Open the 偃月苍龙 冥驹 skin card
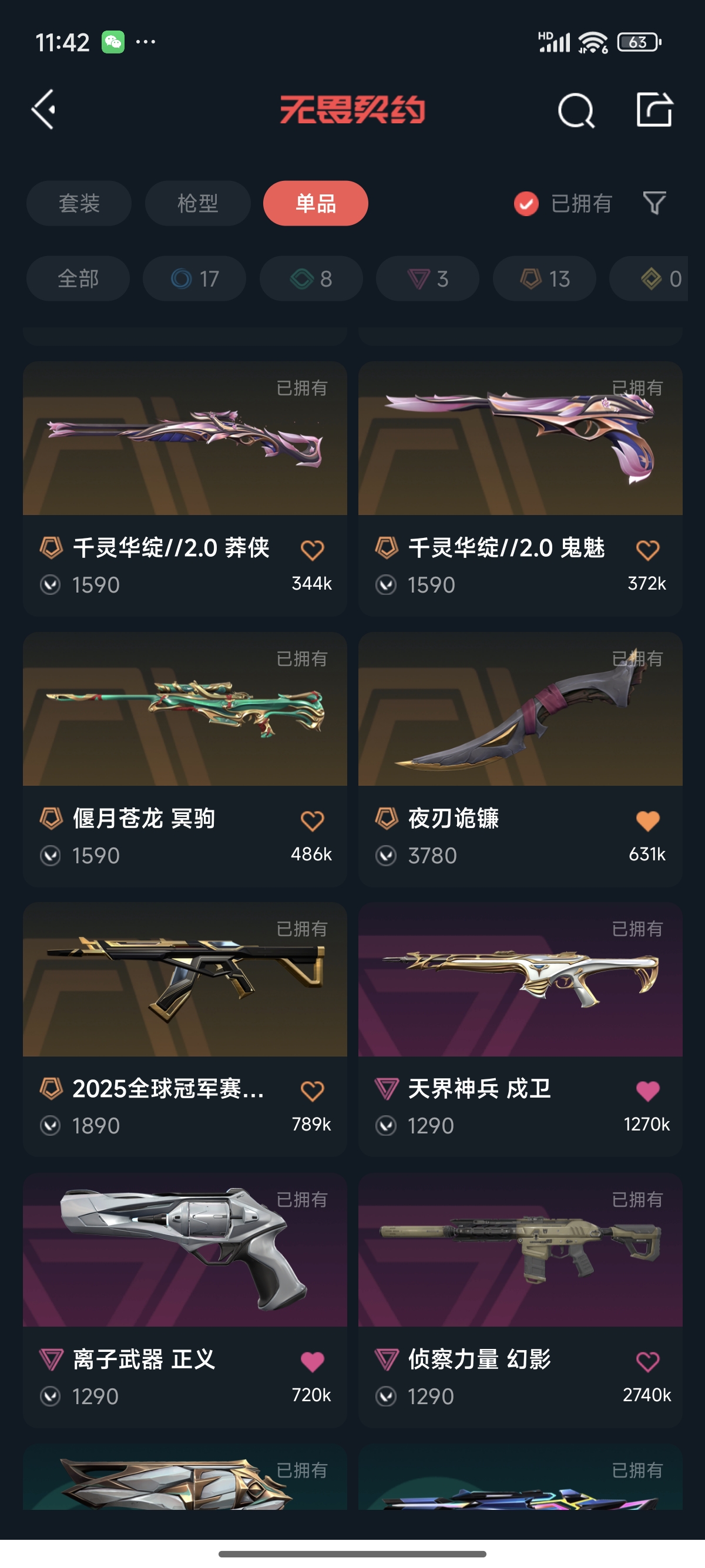The width and height of the screenshot is (705, 1568). pos(184,759)
